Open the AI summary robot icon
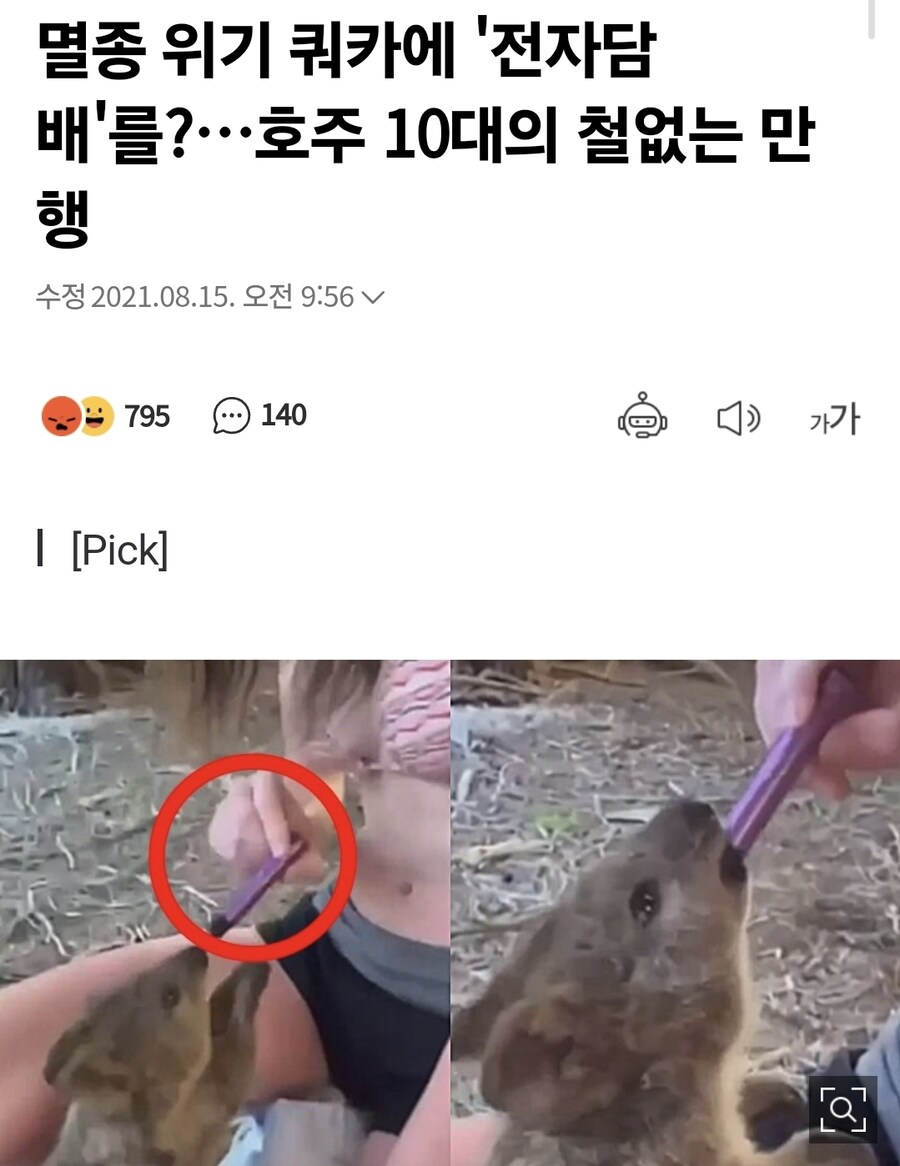Screen dimensions: 900x1166 point(642,416)
